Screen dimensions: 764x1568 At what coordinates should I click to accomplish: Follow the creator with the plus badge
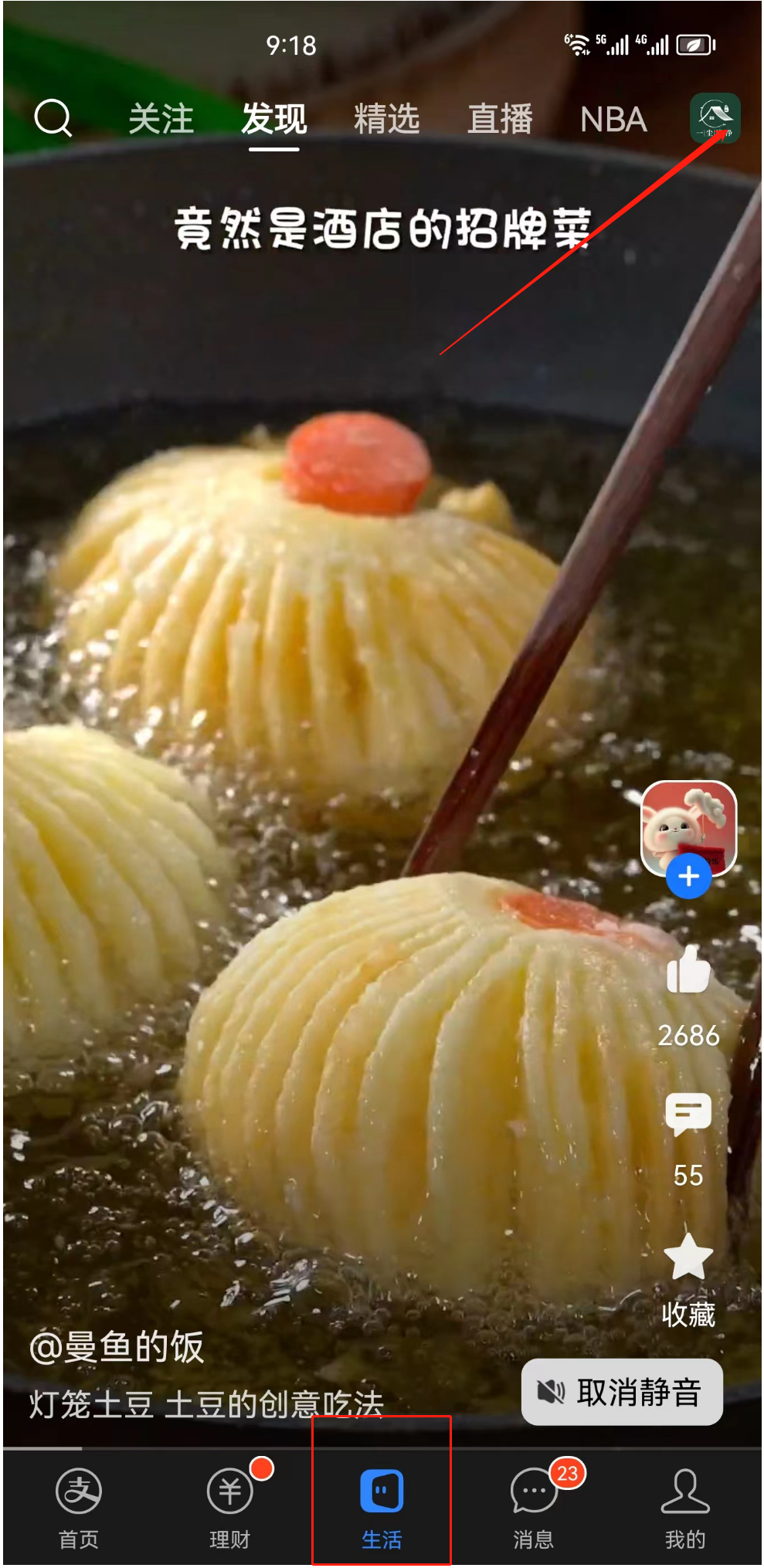[688, 877]
